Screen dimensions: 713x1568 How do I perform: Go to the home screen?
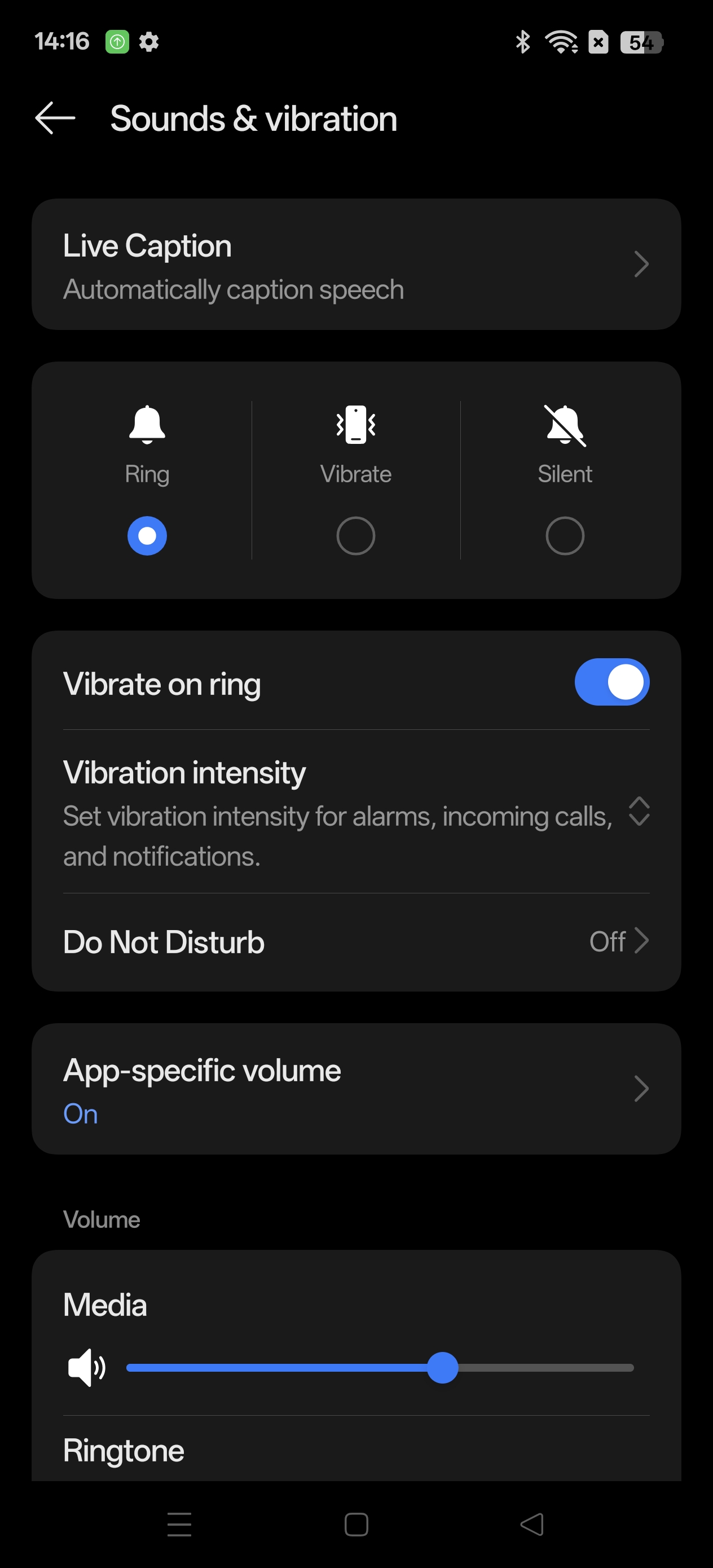(356, 1524)
